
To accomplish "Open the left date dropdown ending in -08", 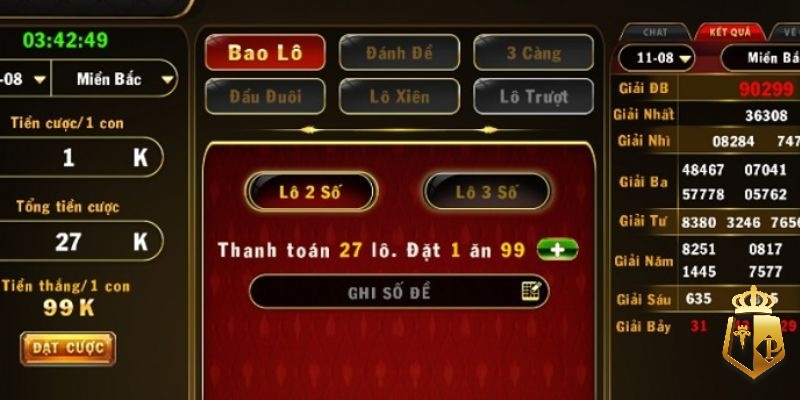I will pyautogui.click(x=25, y=78).
